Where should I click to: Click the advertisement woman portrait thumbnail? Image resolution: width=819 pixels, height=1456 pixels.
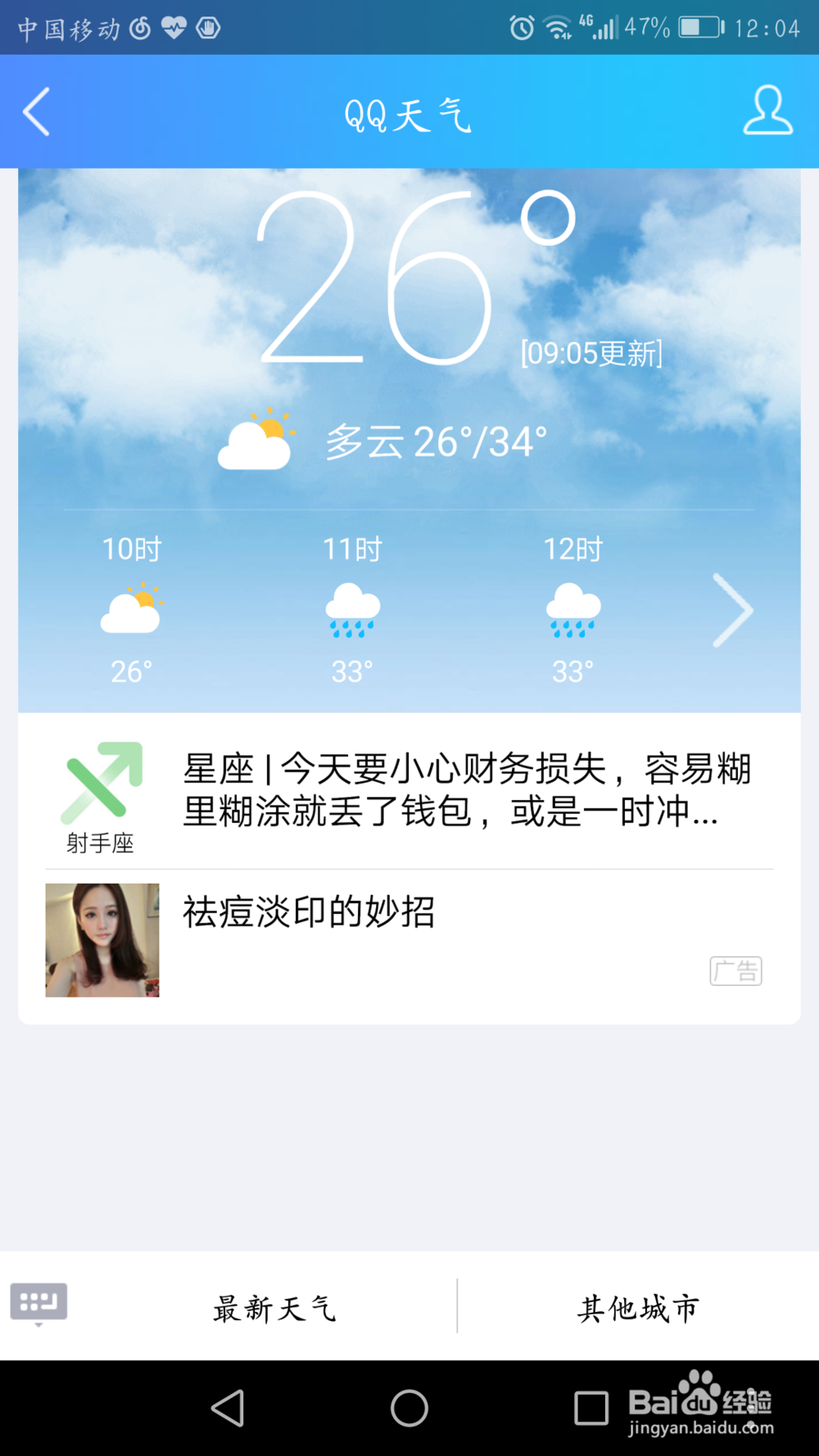click(102, 939)
